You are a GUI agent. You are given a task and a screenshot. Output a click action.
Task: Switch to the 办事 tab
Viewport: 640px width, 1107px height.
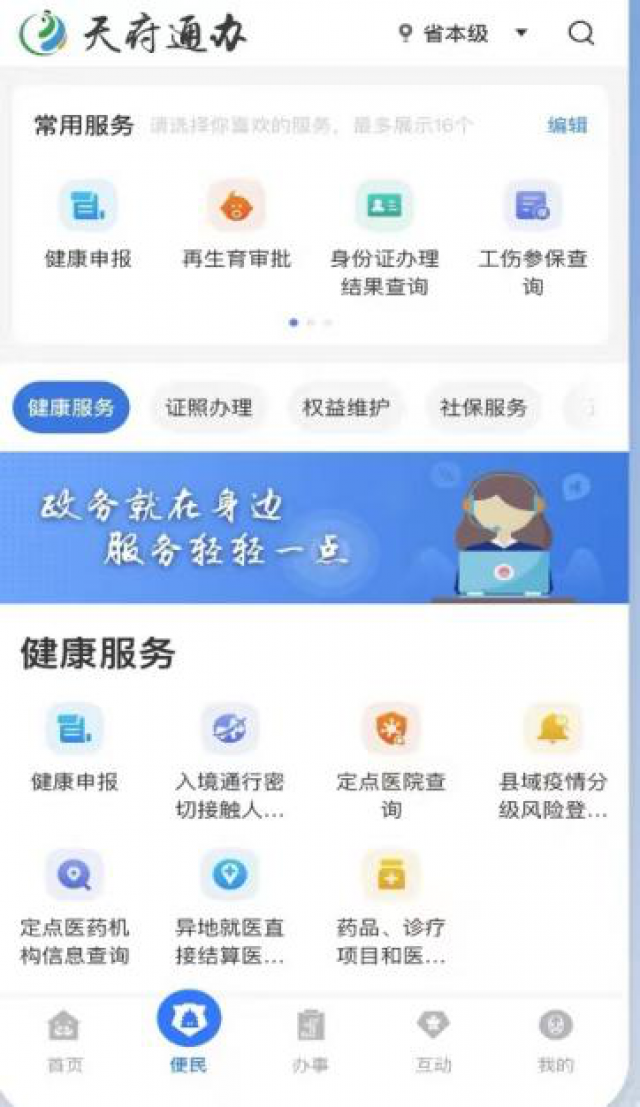tap(311, 1040)
